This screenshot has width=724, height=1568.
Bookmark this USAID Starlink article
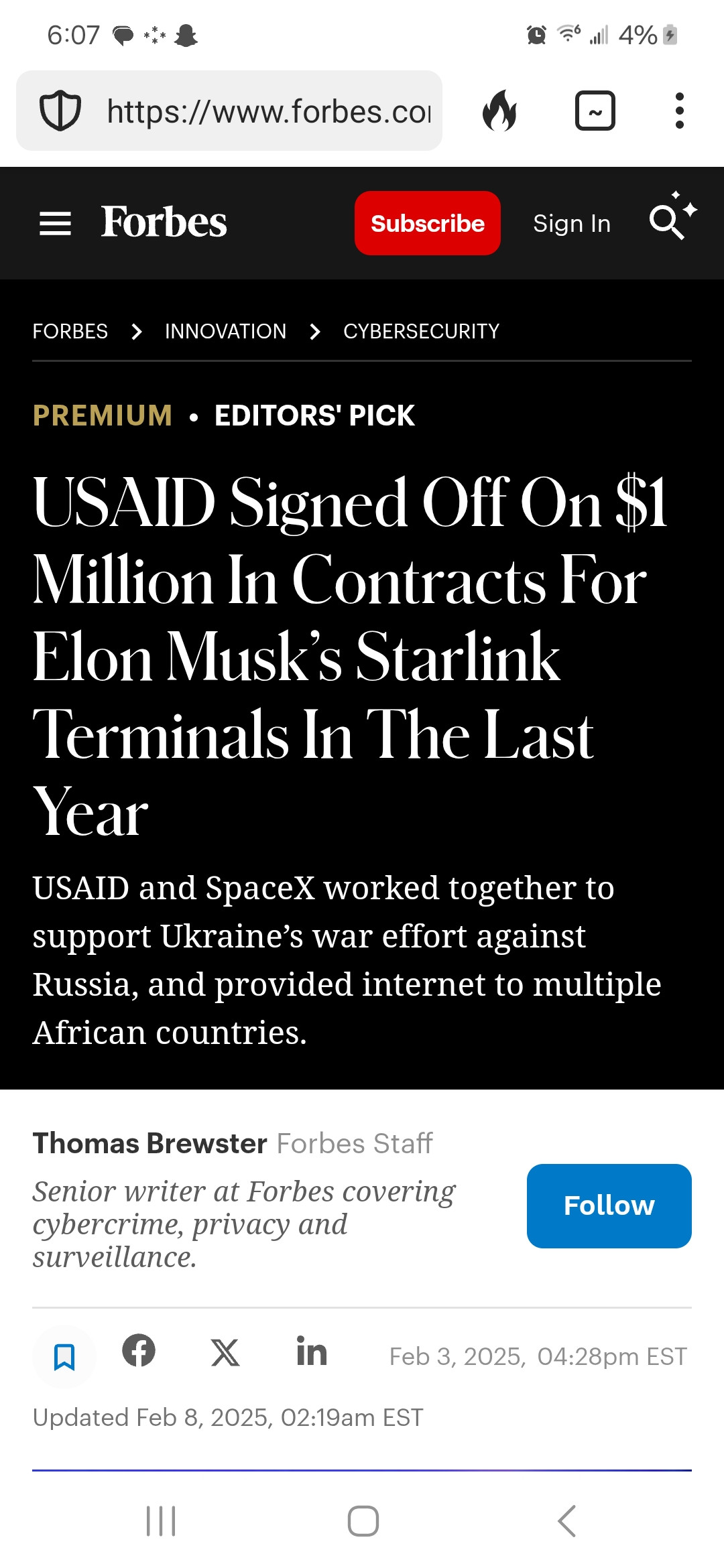click(x=64, y=1357)
